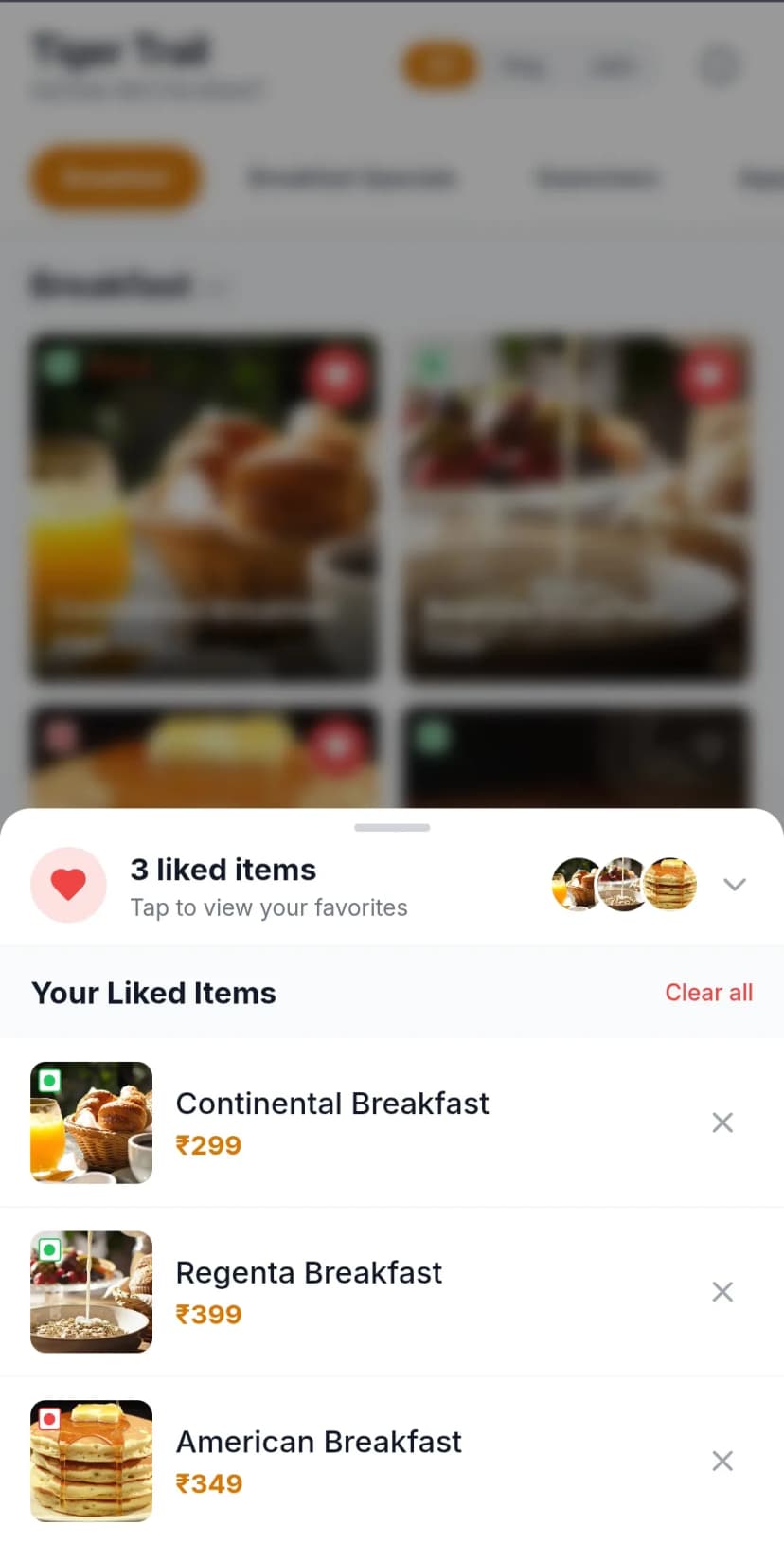
Task: Tap Clear all liked items
Action: tap(708, 993)
